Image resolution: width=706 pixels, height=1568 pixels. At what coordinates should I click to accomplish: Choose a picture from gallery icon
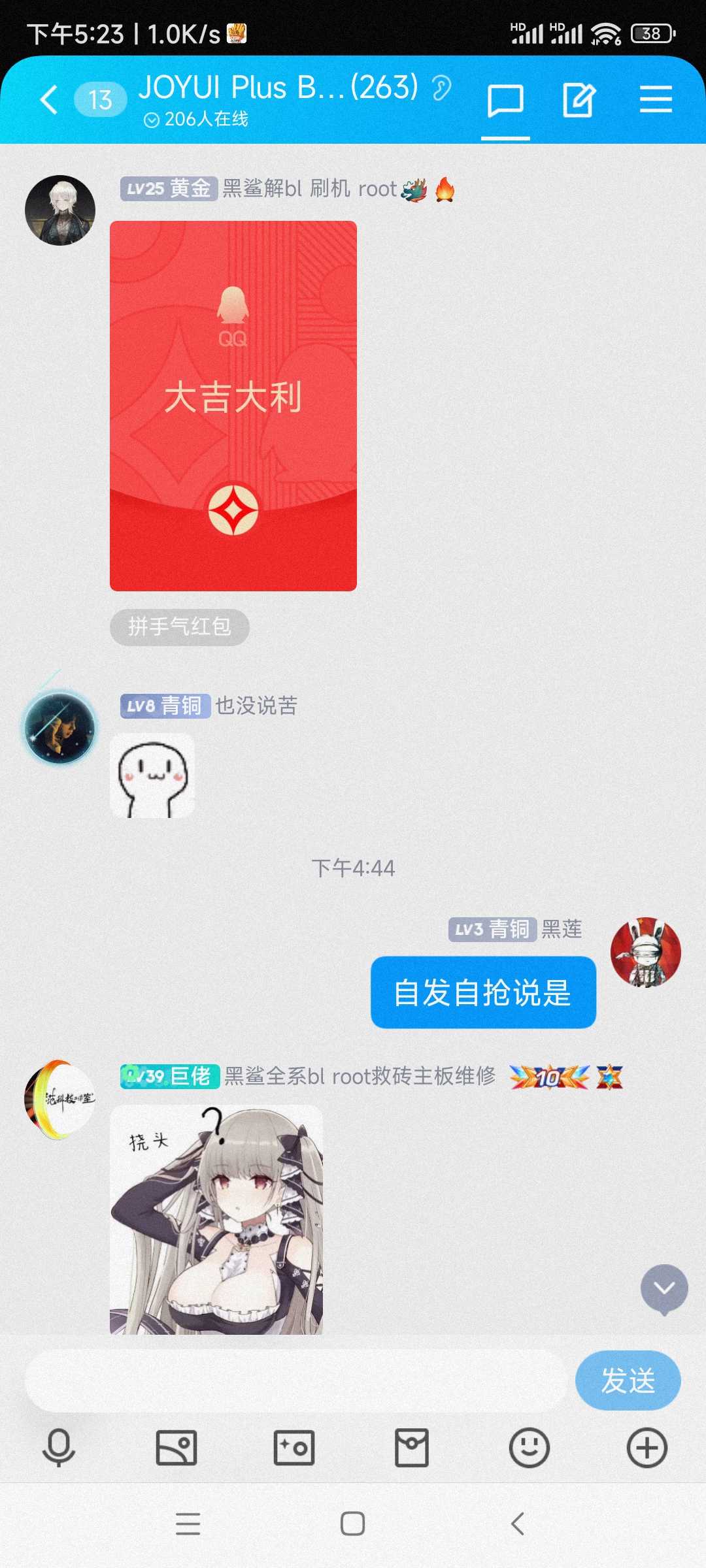click(176, 1448)
